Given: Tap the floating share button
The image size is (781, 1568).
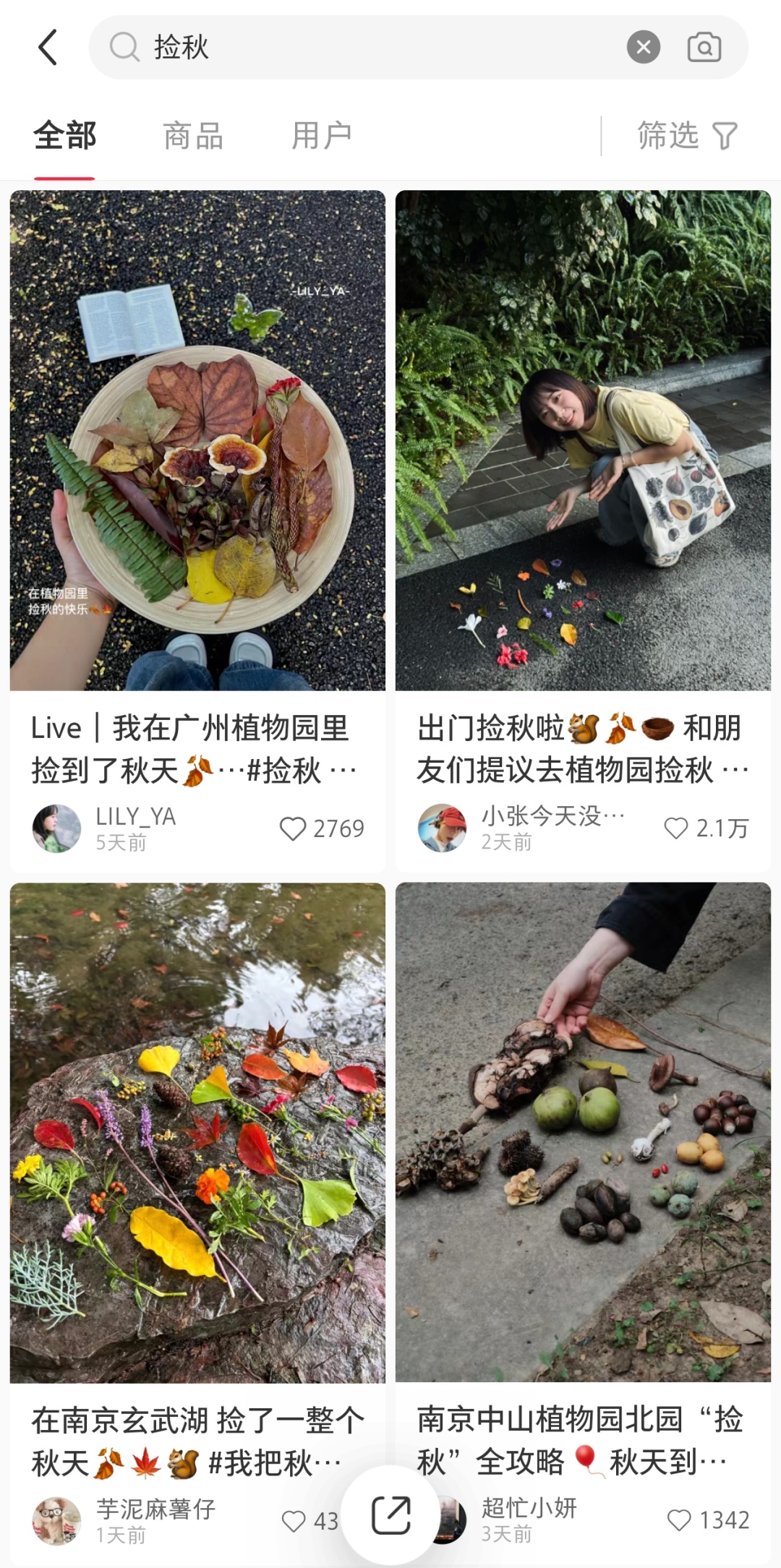Looking at the screenshot, I should 390,1515.
